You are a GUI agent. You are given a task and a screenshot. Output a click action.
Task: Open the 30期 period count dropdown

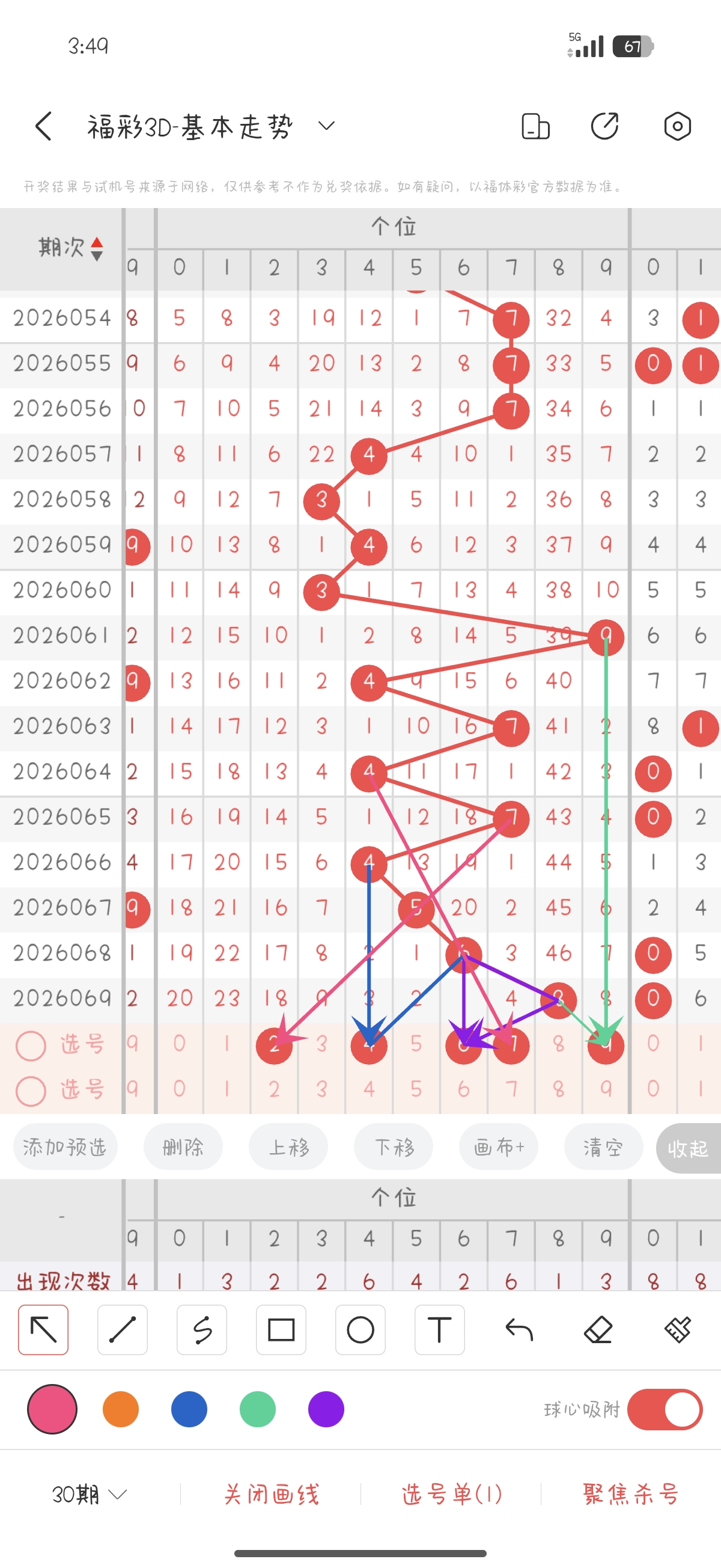pyautogui.click(x=89, y=1493)
